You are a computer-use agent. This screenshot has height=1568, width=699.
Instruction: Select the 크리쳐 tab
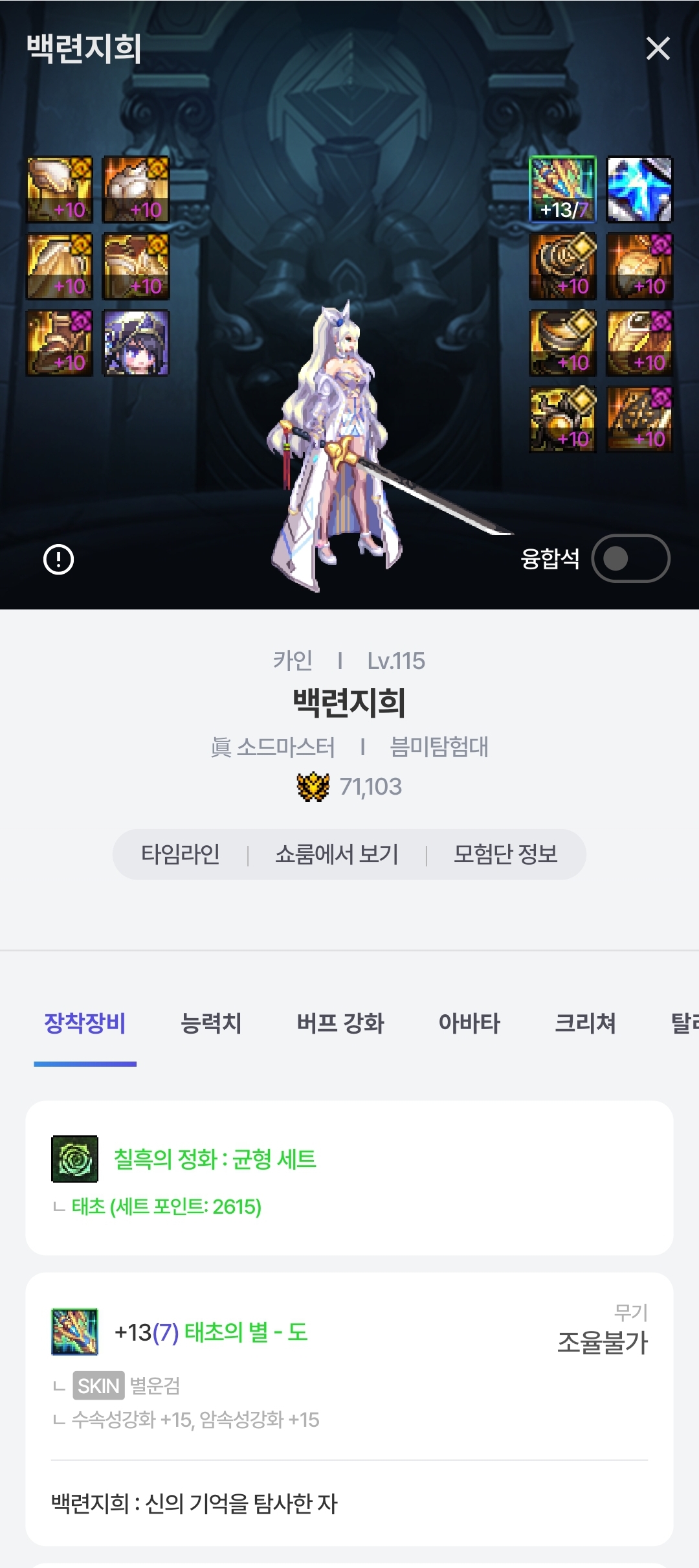[585, 1023]
